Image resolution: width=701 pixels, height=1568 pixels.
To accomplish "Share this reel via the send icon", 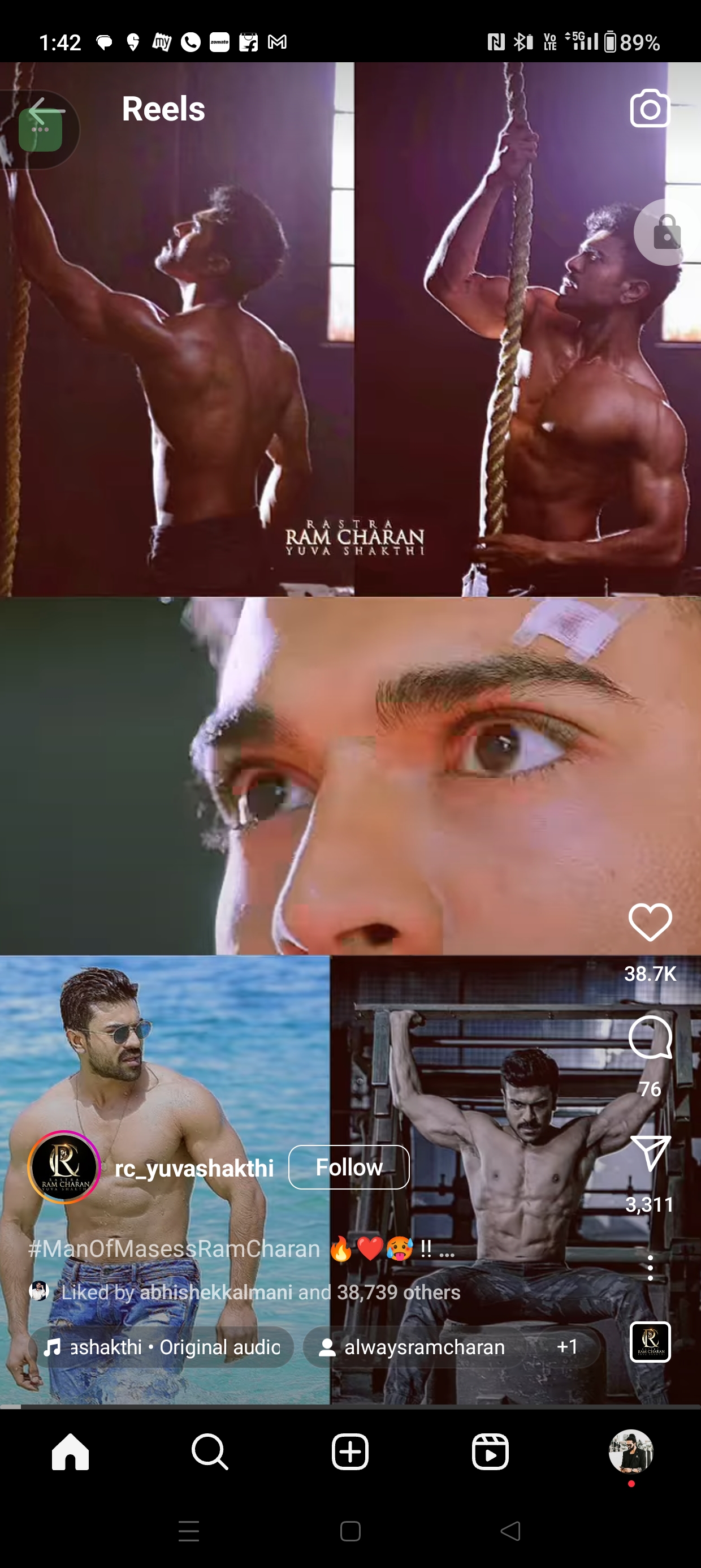I will (650, 1152).
